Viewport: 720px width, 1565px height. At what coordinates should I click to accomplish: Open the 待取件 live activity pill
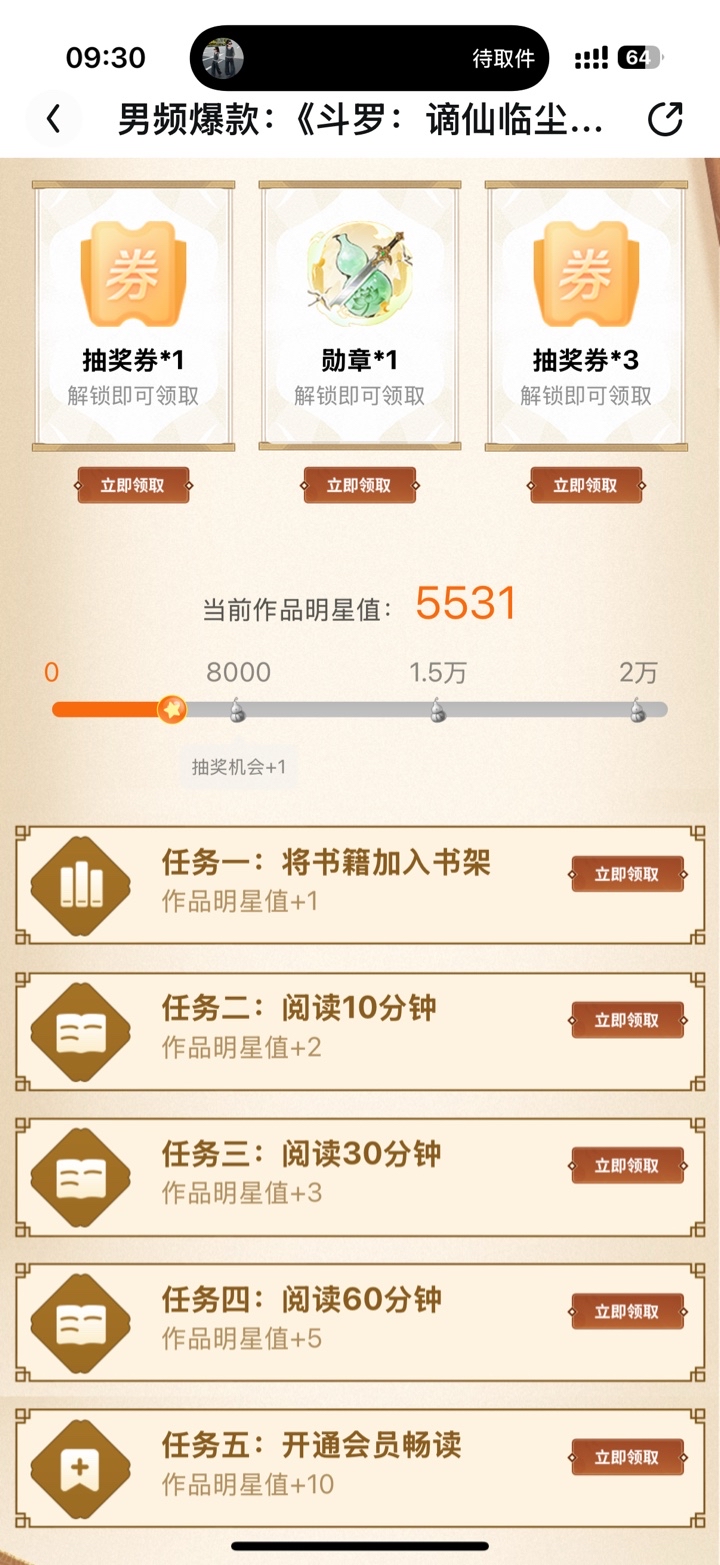369,58
